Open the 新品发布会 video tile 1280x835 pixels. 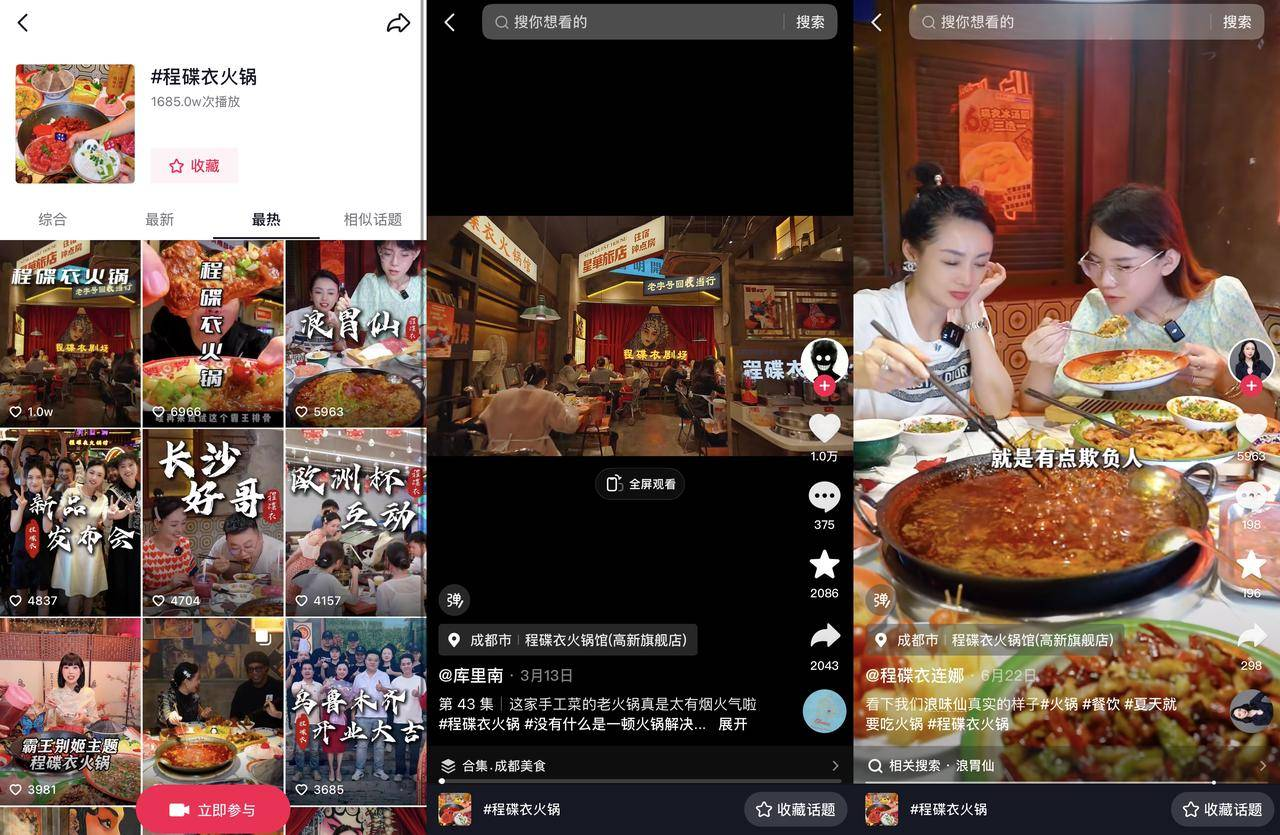click(x=70, y=522)
